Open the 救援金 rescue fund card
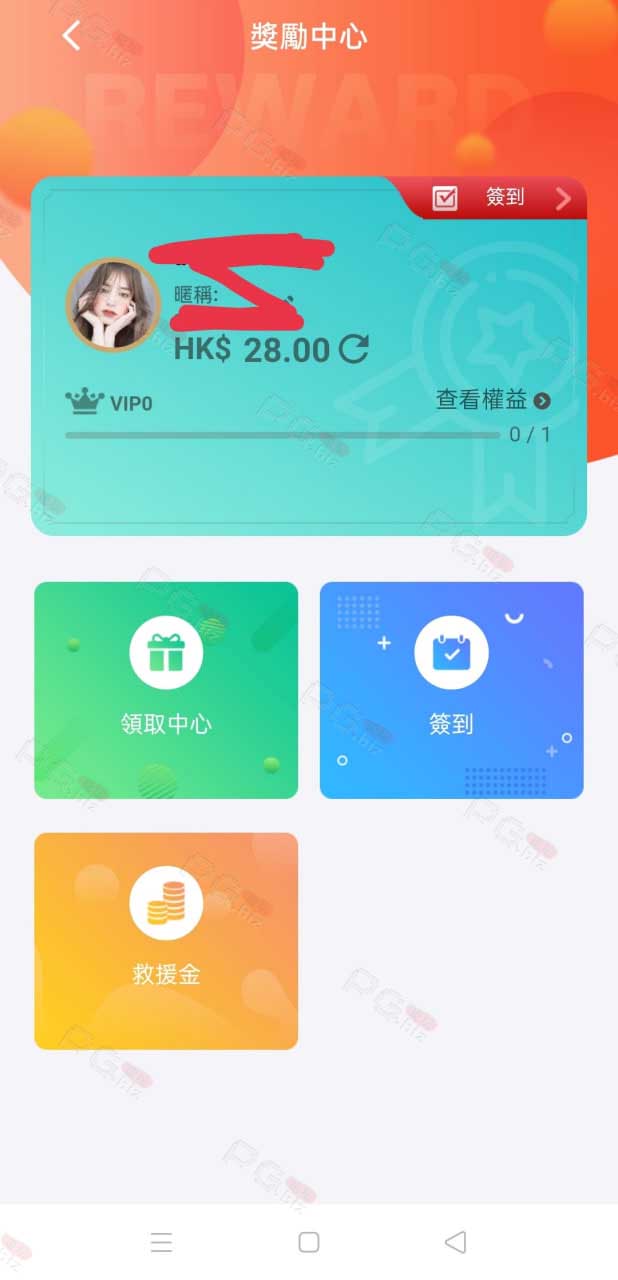The image size is (618, 1280). tap(166, 941)
